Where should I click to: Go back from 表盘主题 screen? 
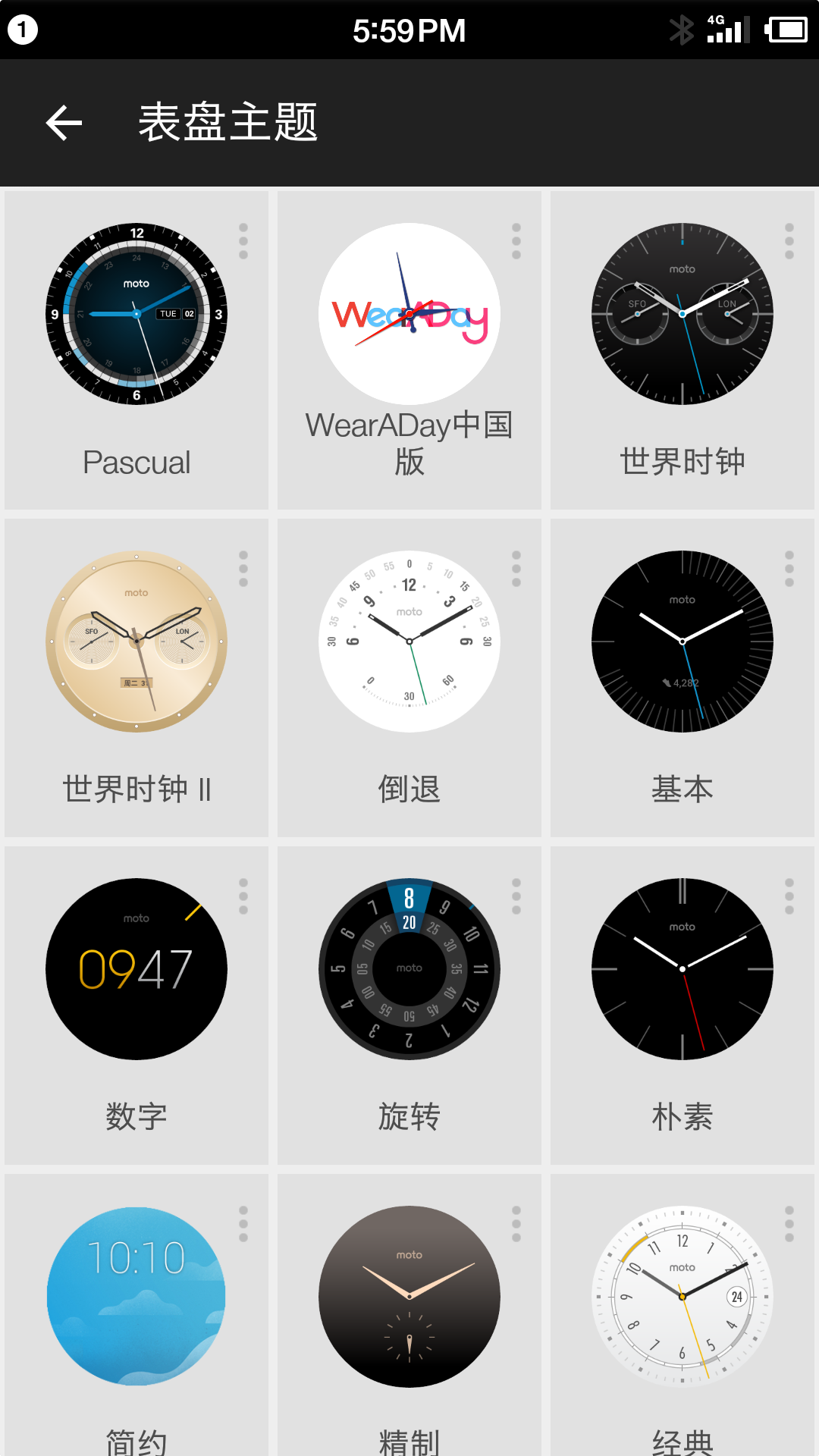(x=64, y=123)
